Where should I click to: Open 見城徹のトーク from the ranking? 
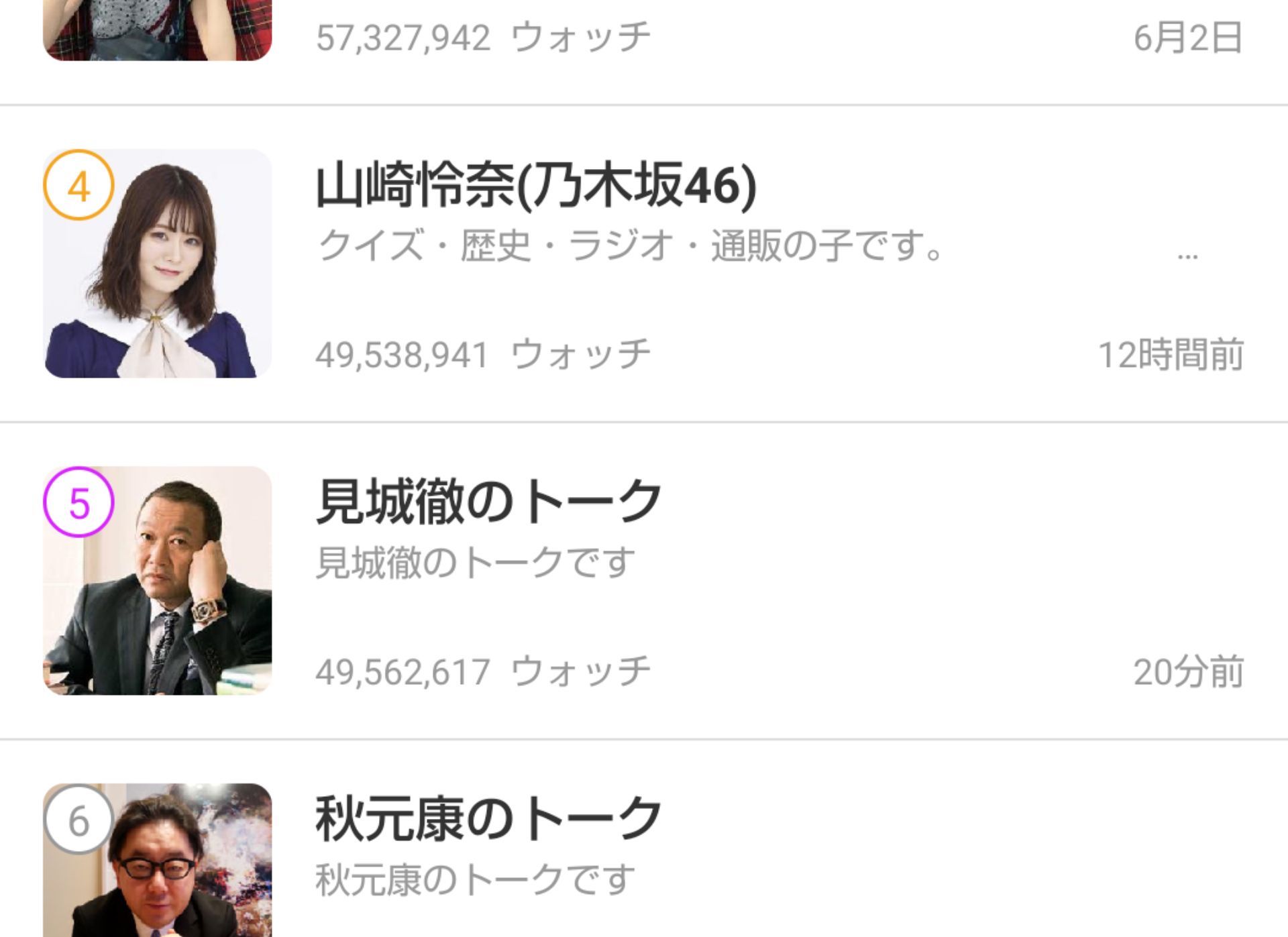click(488, 502)
